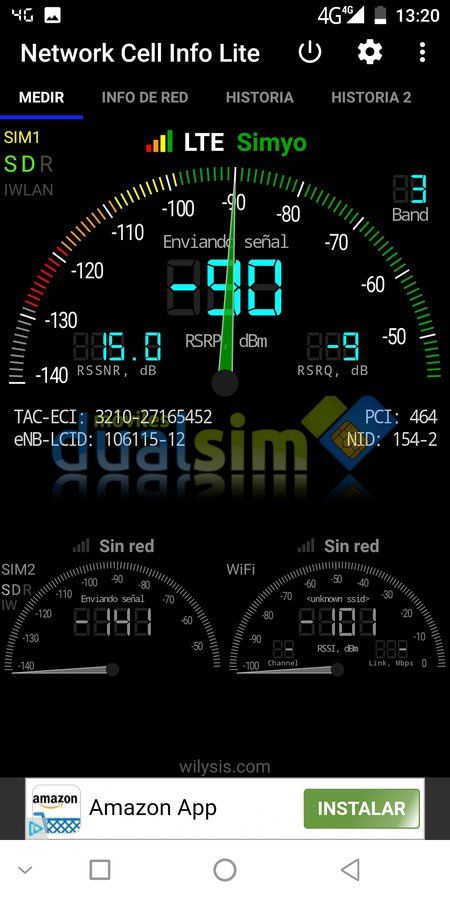Open the HISTORIA 2 tab
This screenshot has height=900, width=450.
point(371,98)
